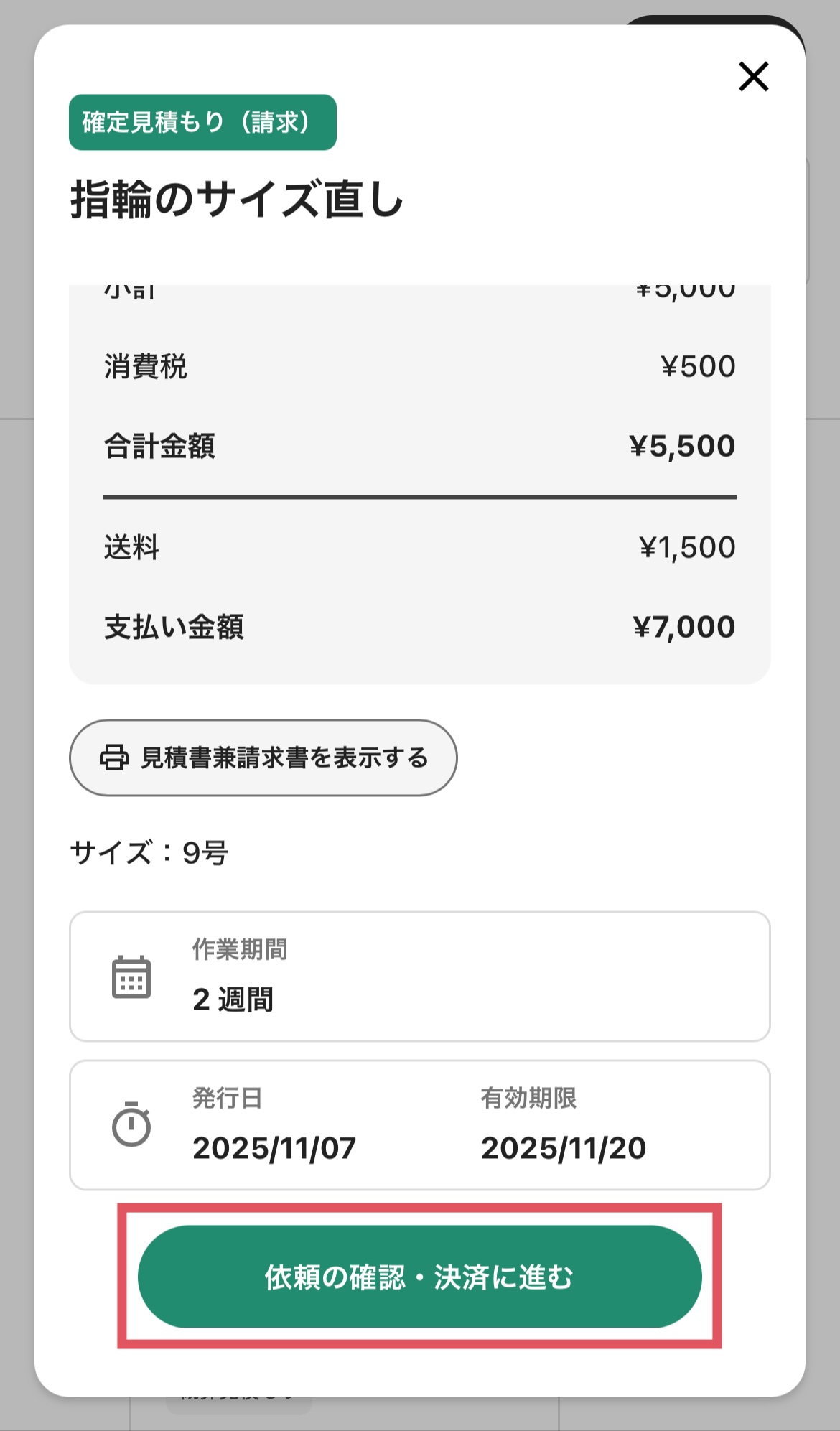Select the サイズ：9号 size text
The height and width of the screenshot is (1431, 840).
tap(152, 852)
